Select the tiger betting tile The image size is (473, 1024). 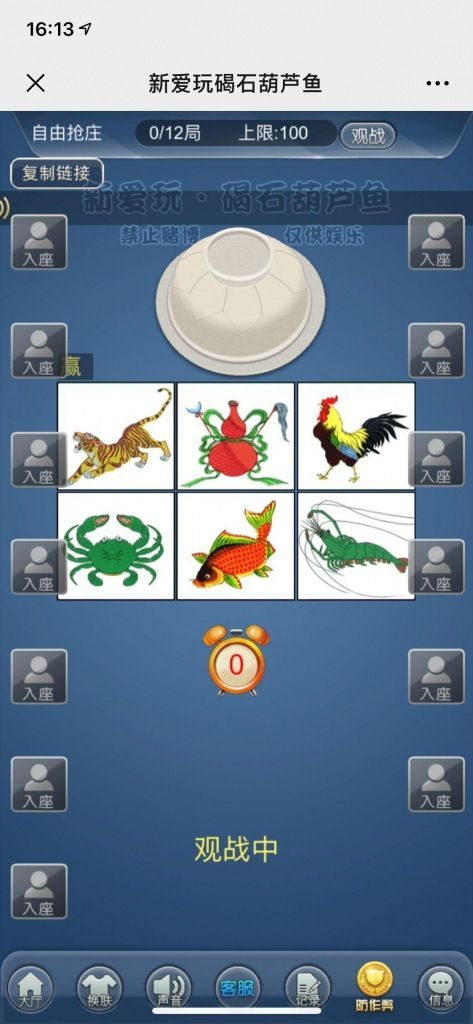116,436
